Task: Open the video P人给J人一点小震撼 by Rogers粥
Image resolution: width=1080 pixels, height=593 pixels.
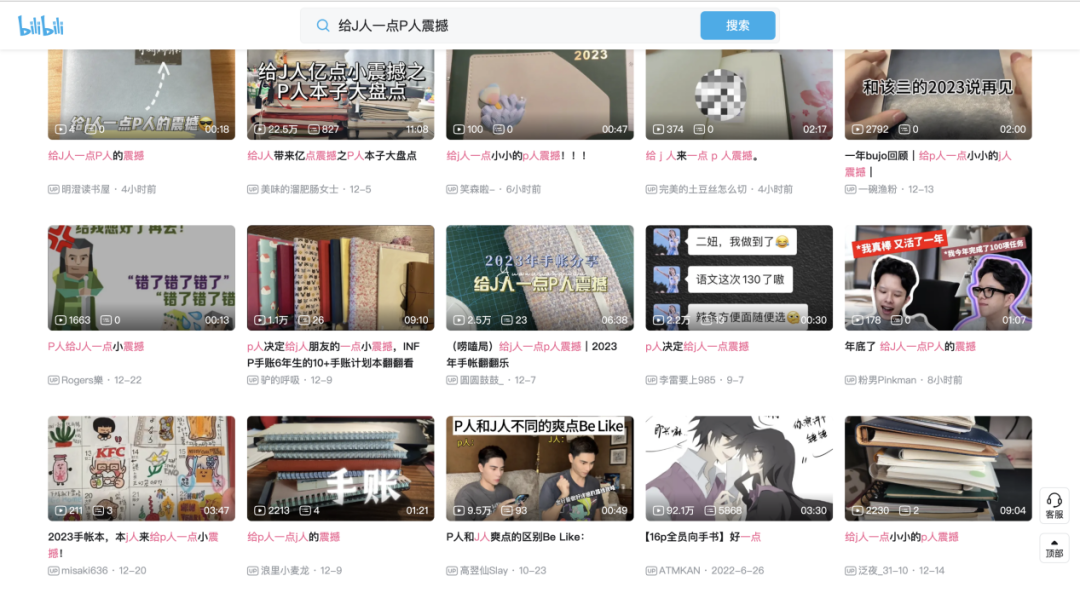Action: 141,277
